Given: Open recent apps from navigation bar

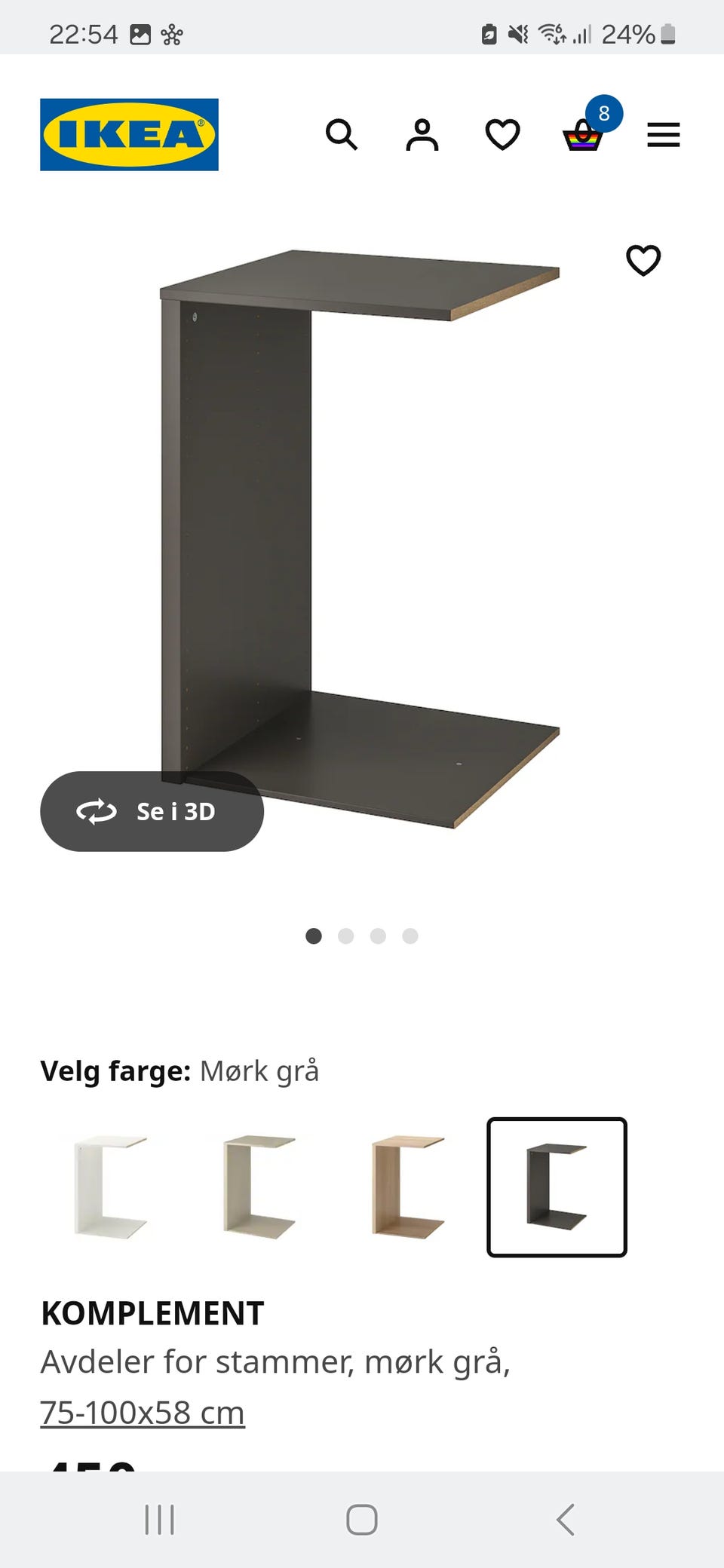Looking at the screenshot, I should (159, 1519).
